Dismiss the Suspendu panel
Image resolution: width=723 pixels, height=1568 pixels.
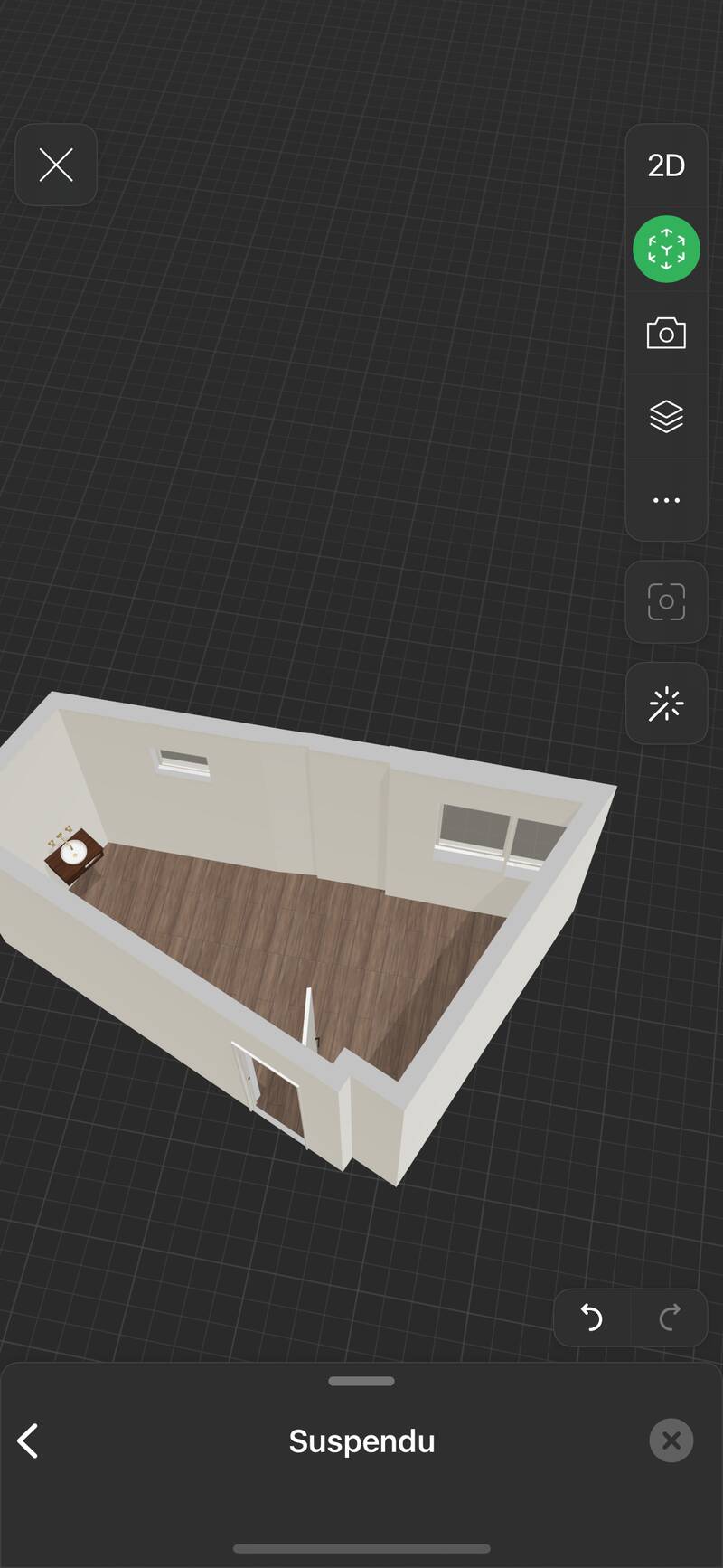pos(671,1440)
